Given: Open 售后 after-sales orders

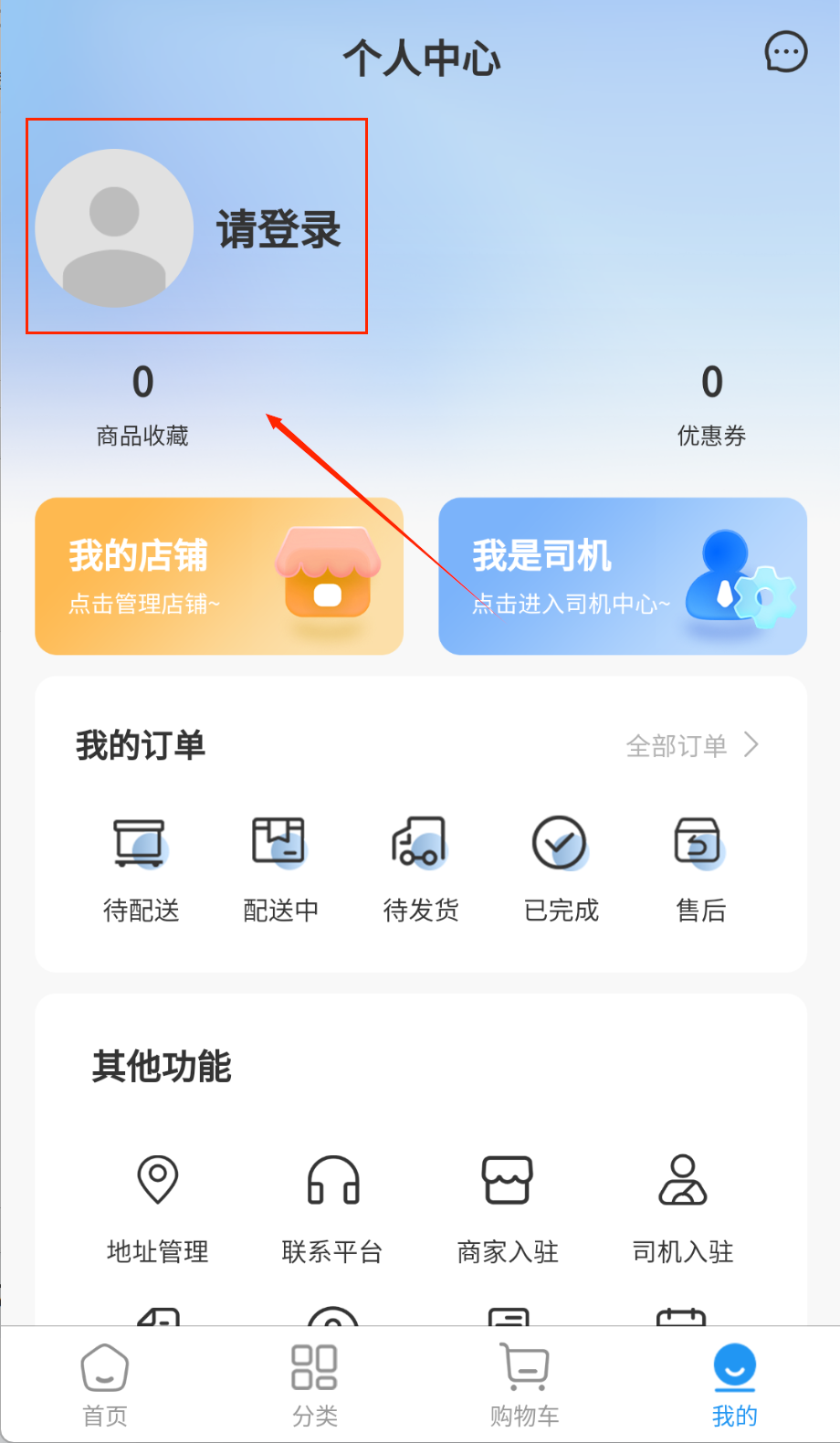Looking at the screenshot, I should [x=700, y=868].
